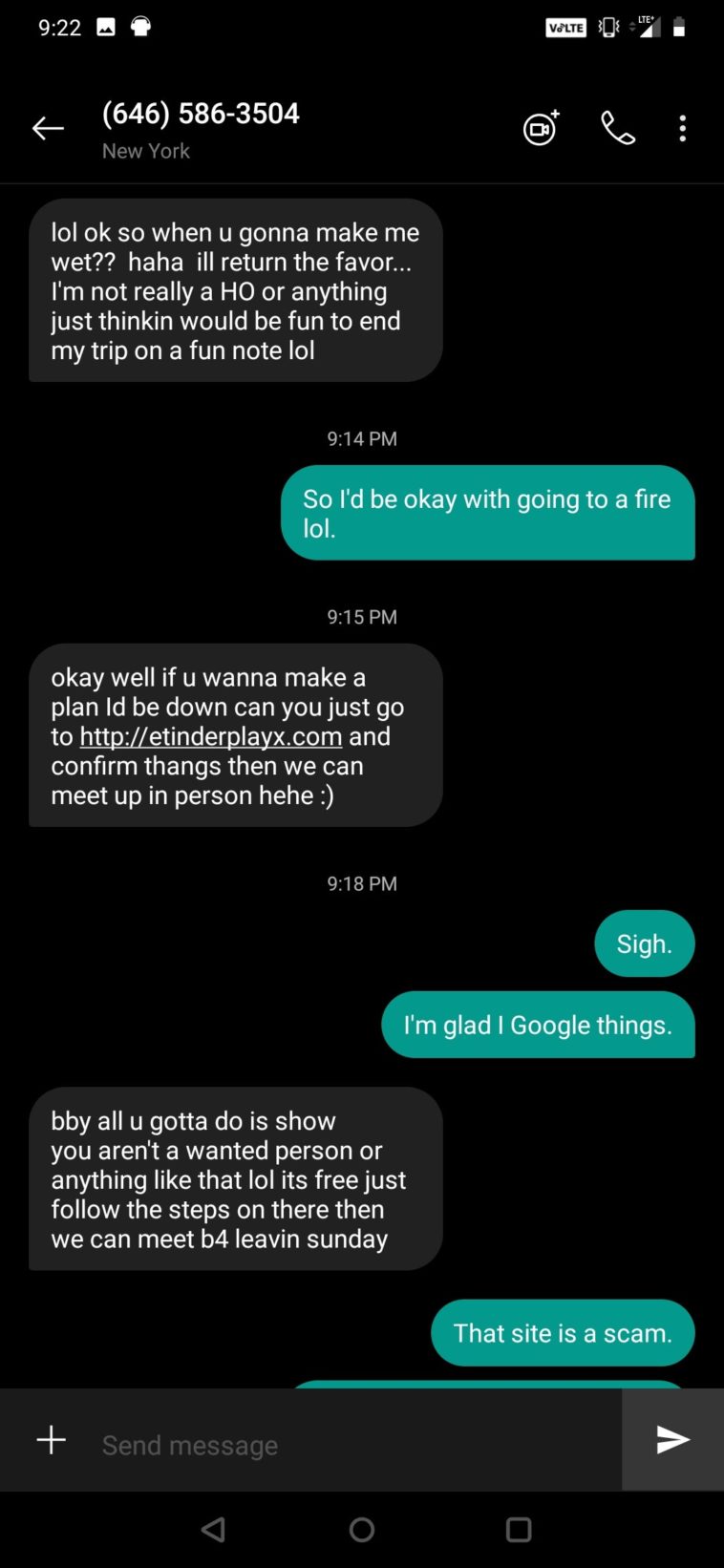Viewport: 724px width, 1568px height.
Task: Tap the plus attachment icon
Action: click(x=52, y=1440)
